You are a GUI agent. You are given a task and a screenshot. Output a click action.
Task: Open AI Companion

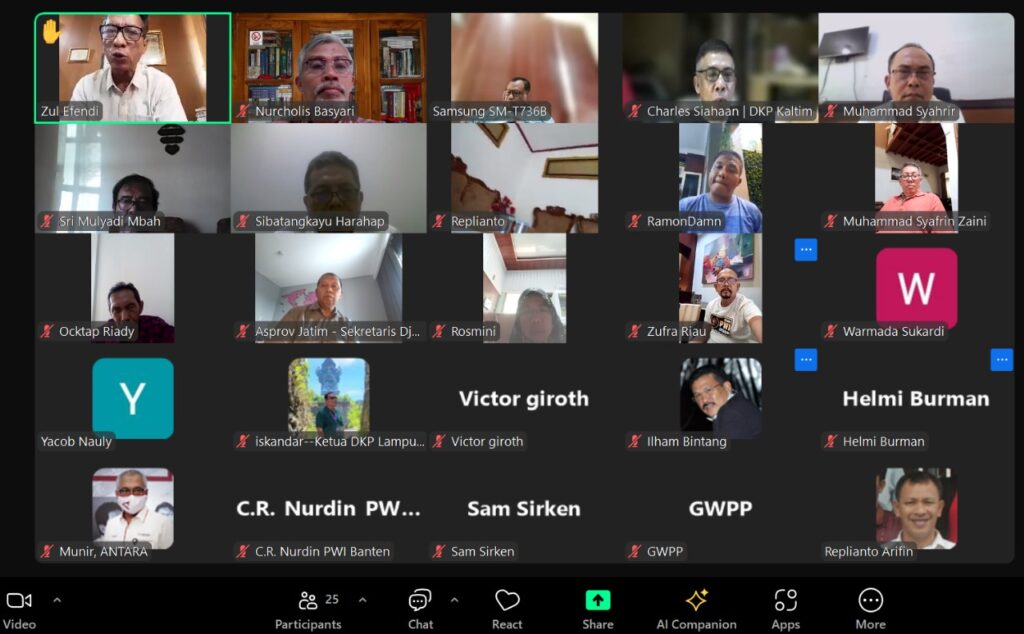coord(696,607)
